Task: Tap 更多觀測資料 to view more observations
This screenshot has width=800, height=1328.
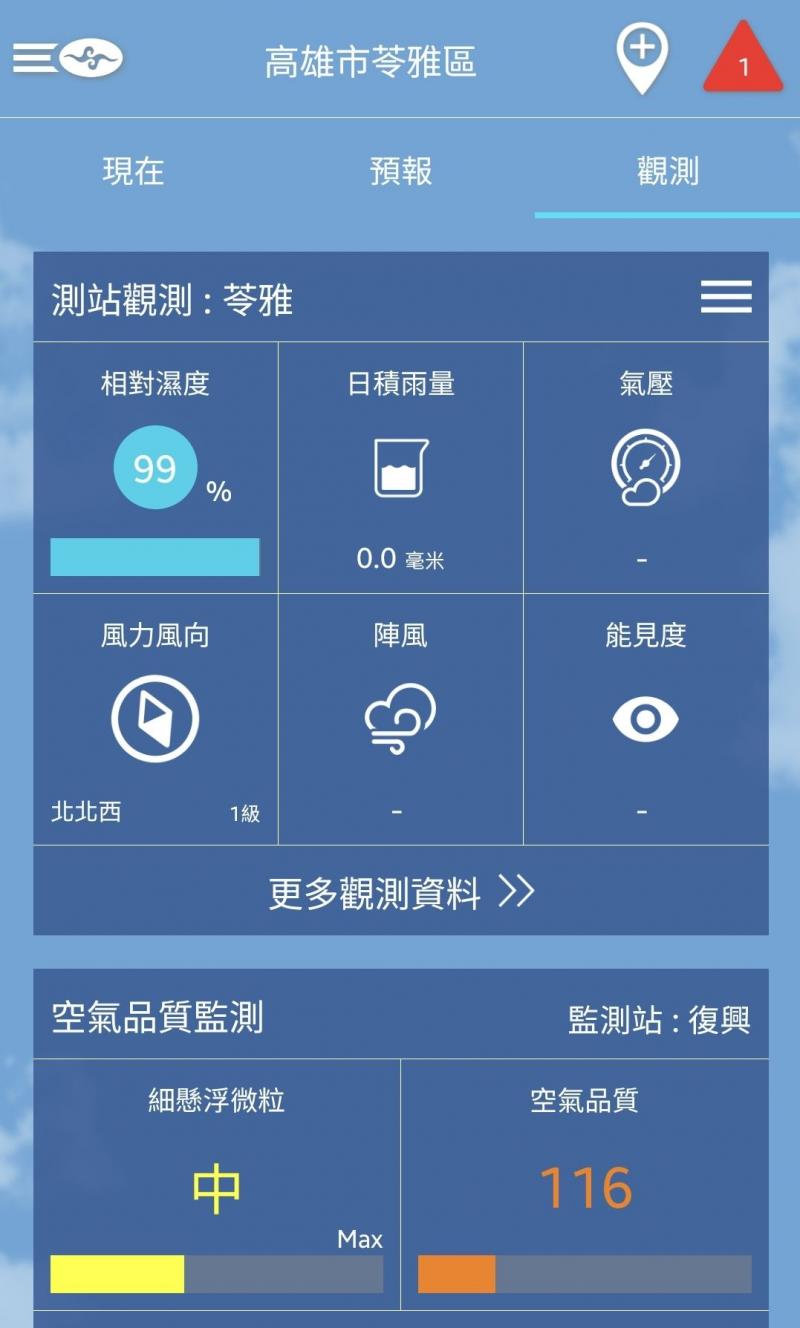Action: coord(401,892)
